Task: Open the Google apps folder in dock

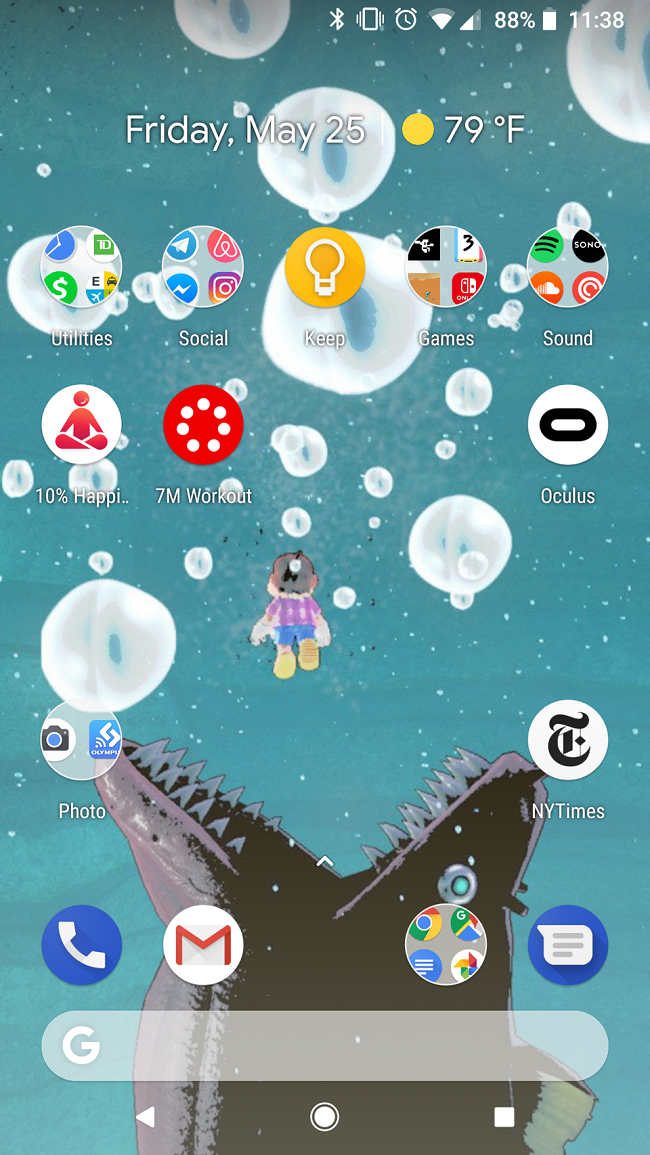Action: 446,945
